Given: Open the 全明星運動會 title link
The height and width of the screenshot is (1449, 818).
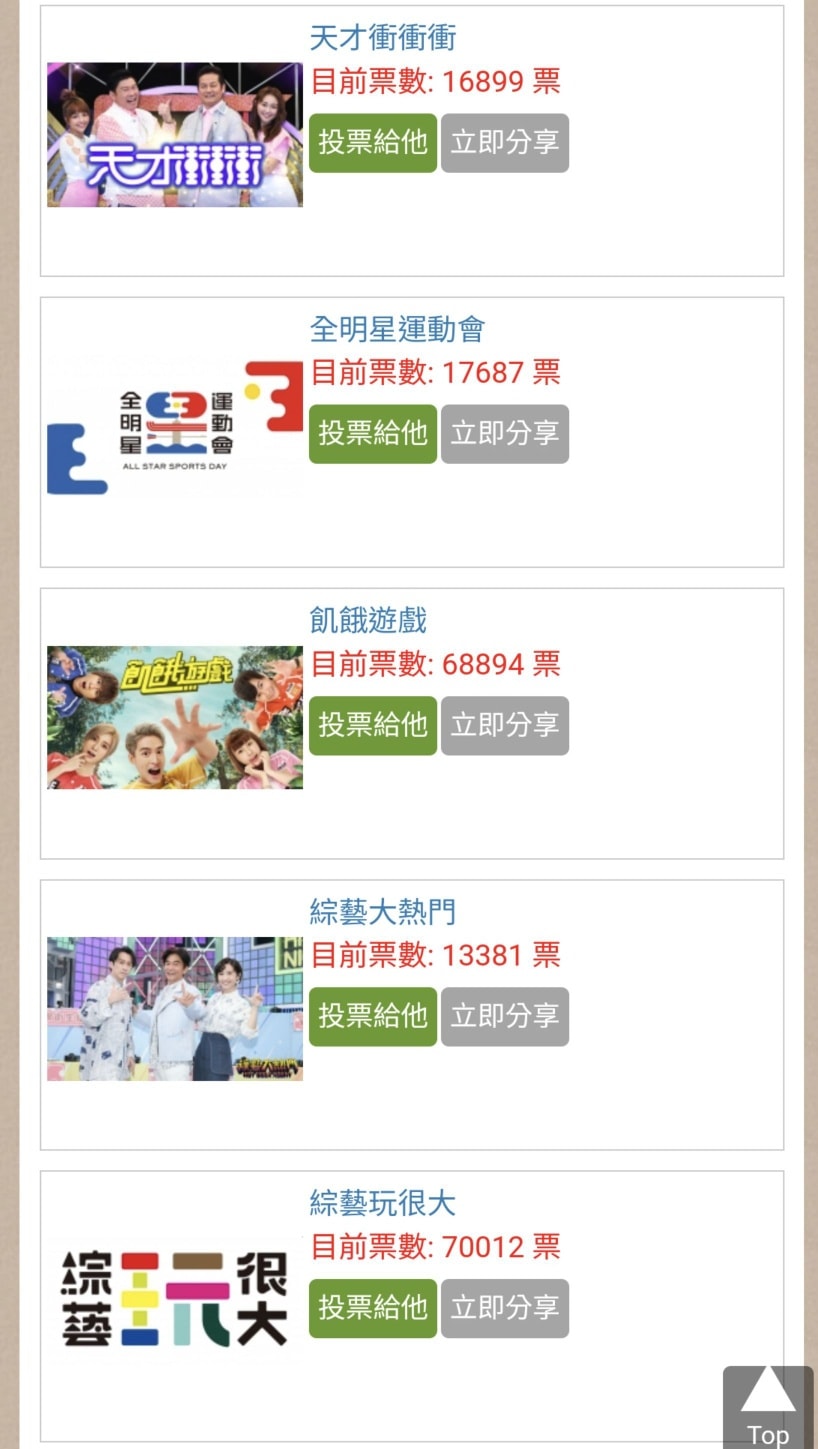Looking at the screenshot, I should tap(397, 329).
